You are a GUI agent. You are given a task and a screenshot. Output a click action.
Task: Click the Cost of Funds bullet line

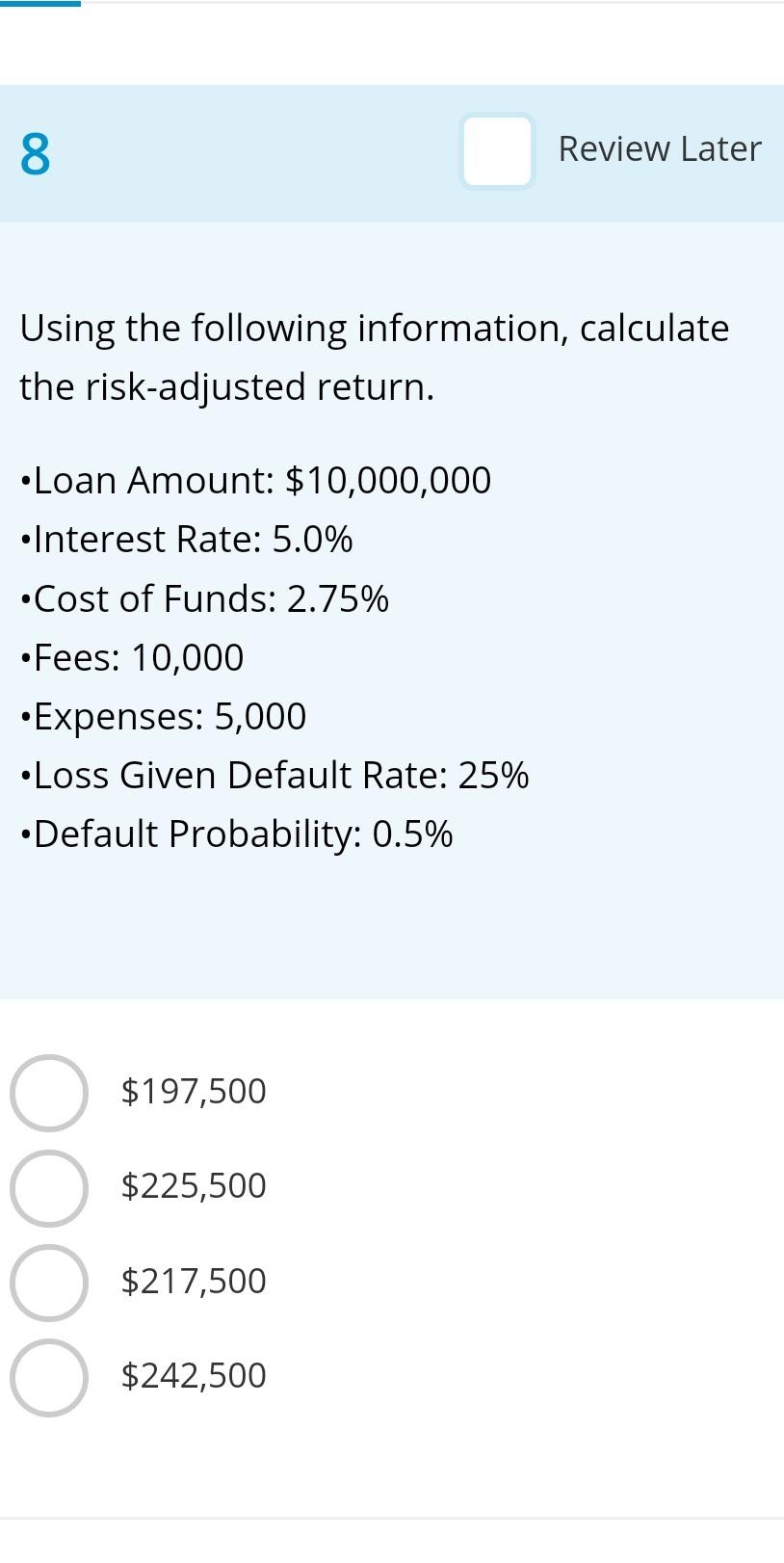tap(205, 599)
